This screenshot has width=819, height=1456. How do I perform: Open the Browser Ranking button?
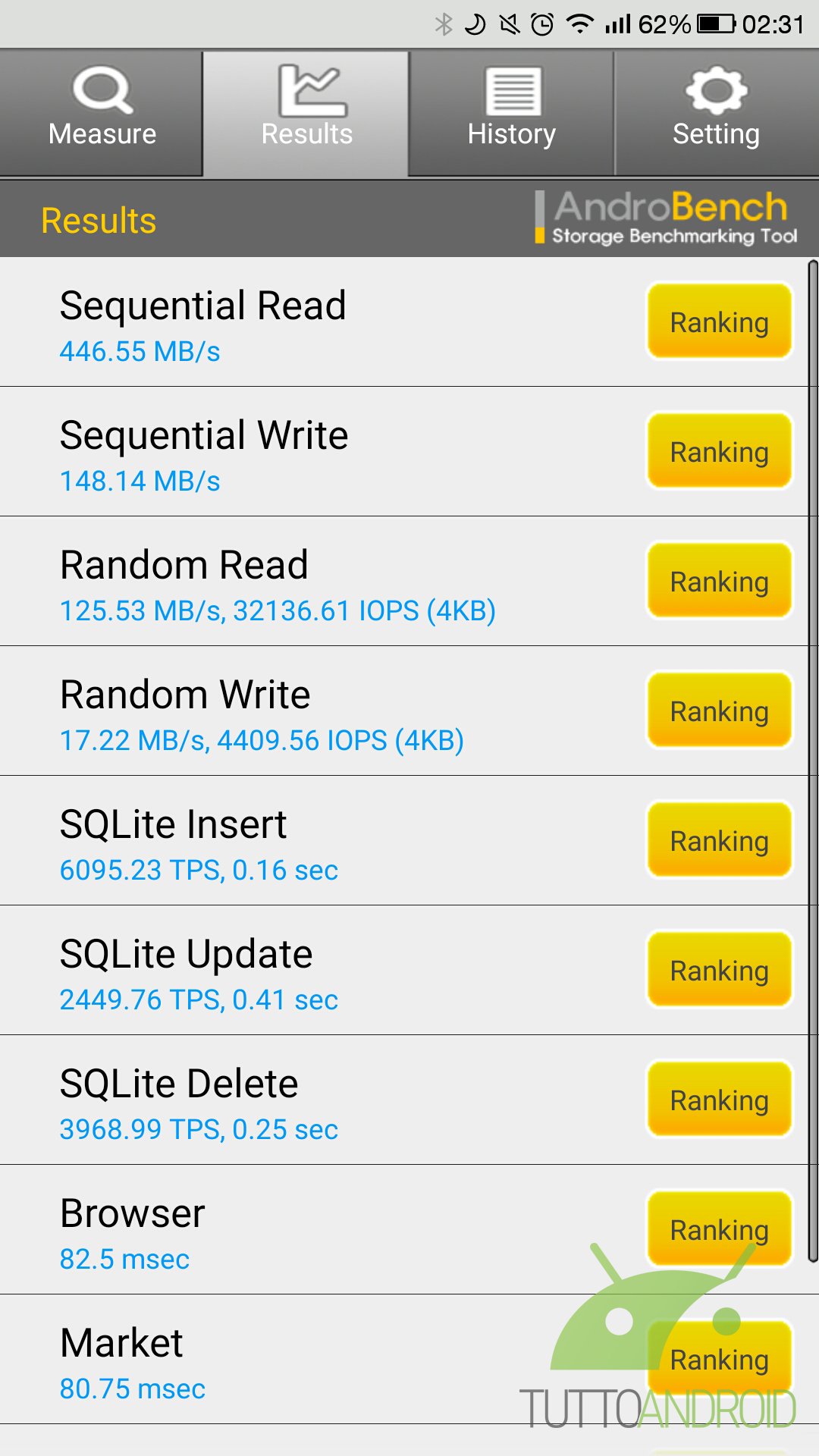click(x=719, y=1229)
